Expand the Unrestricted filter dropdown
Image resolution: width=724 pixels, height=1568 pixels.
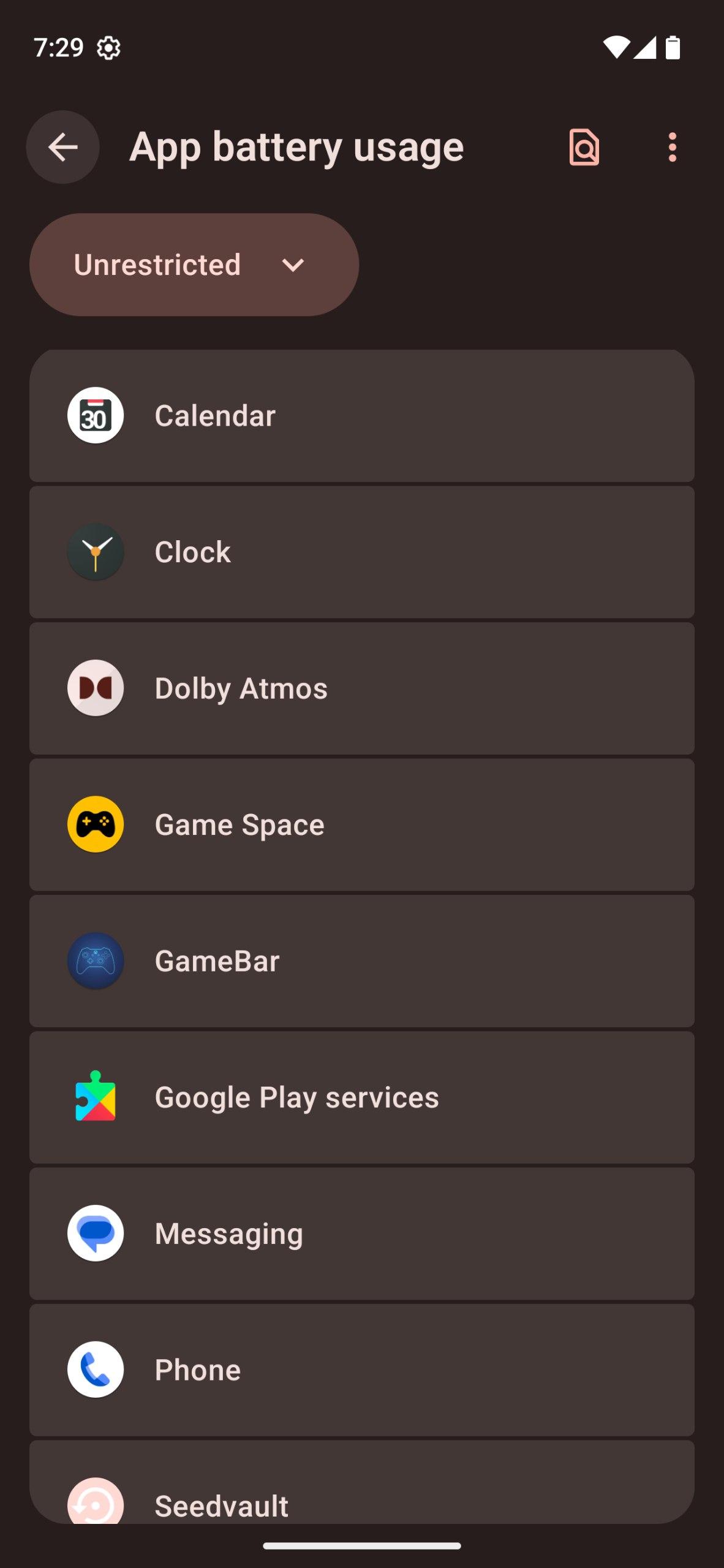(x=194, y=265)
